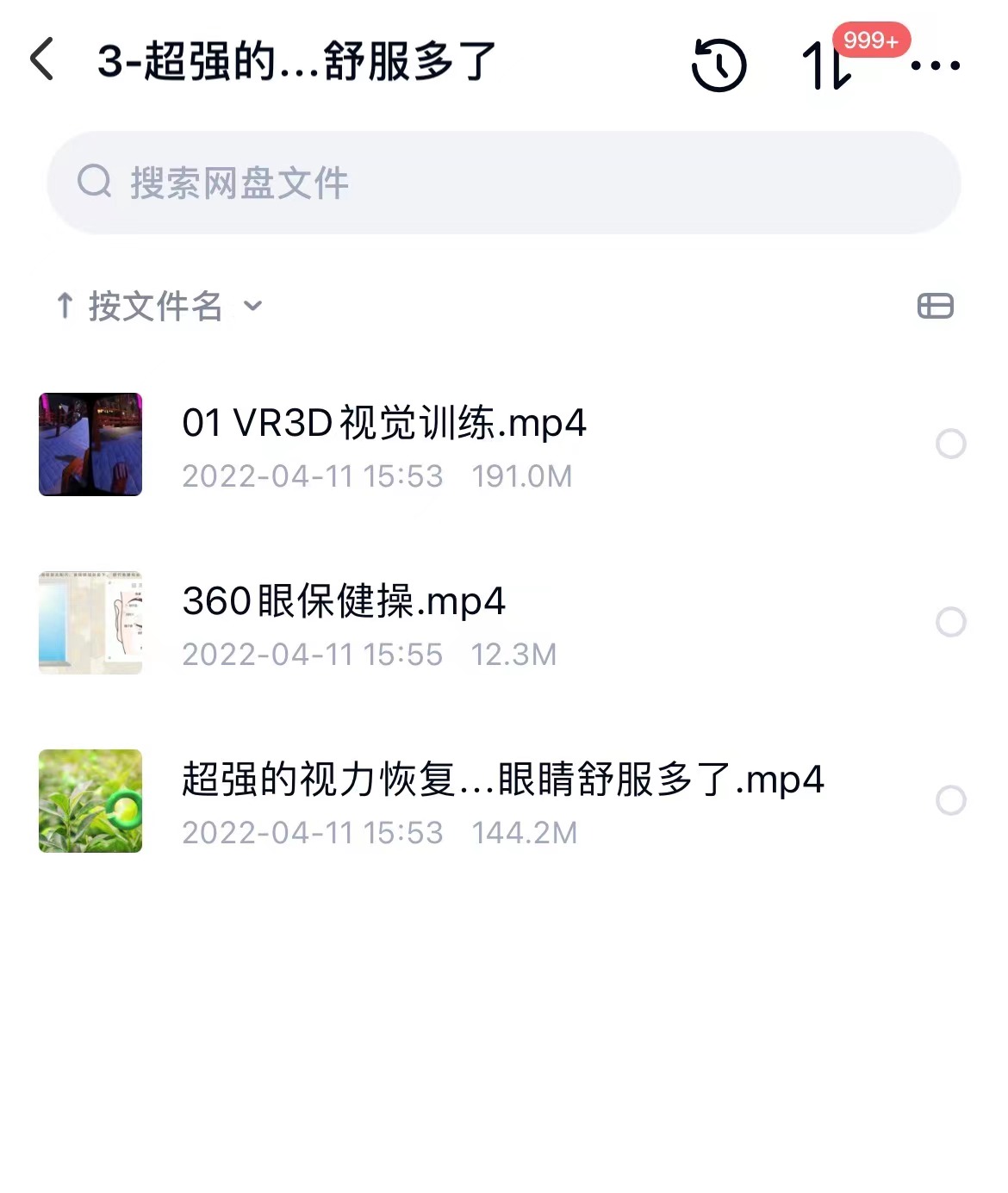The width and height of the screenshot is (1008, 1193).
Task: Tap the green tea video thumbnail
Action: (x=90, y=800)
